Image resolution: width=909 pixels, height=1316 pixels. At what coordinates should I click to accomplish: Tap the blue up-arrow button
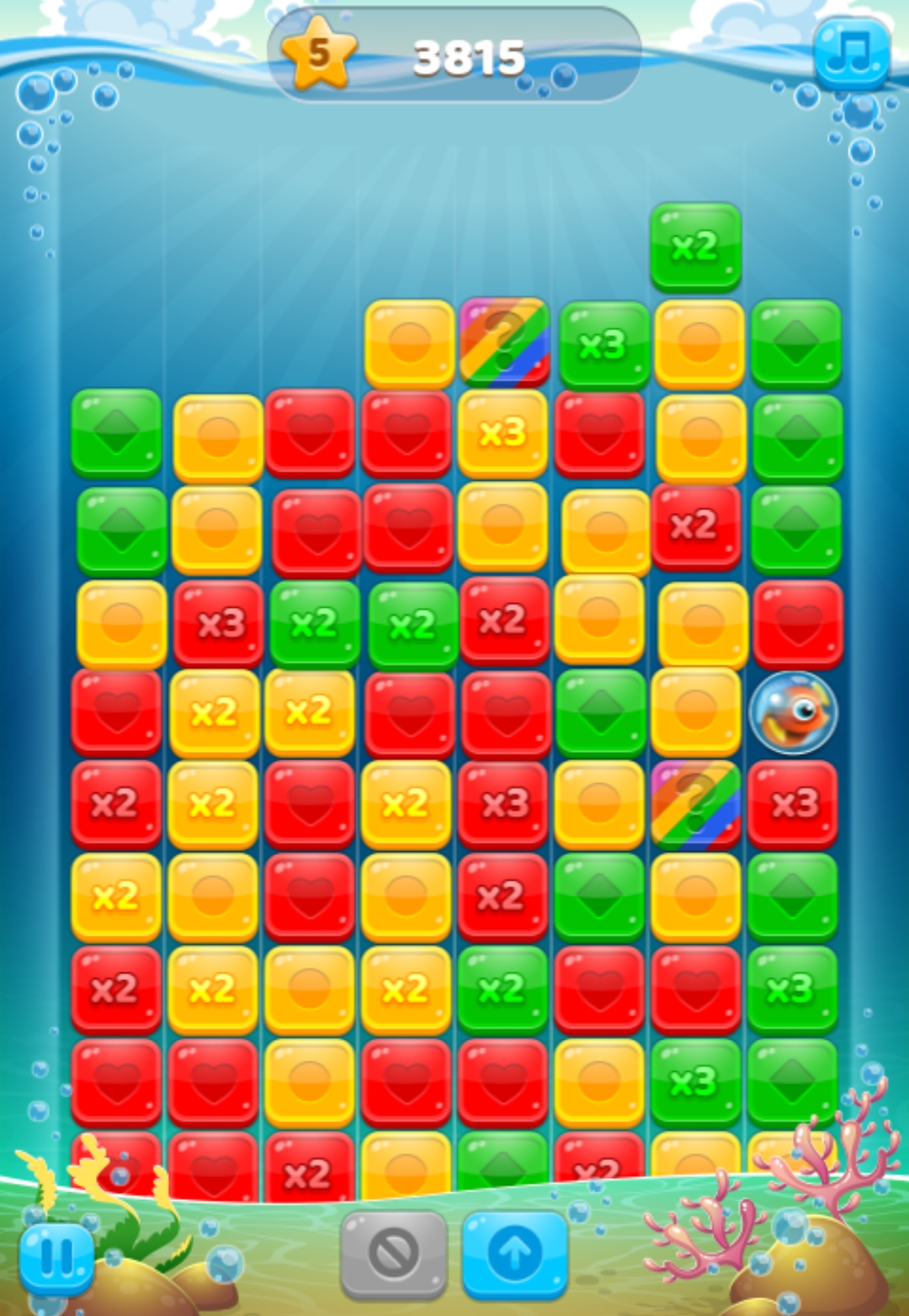pyautogui.click(x=514, y=1254)
